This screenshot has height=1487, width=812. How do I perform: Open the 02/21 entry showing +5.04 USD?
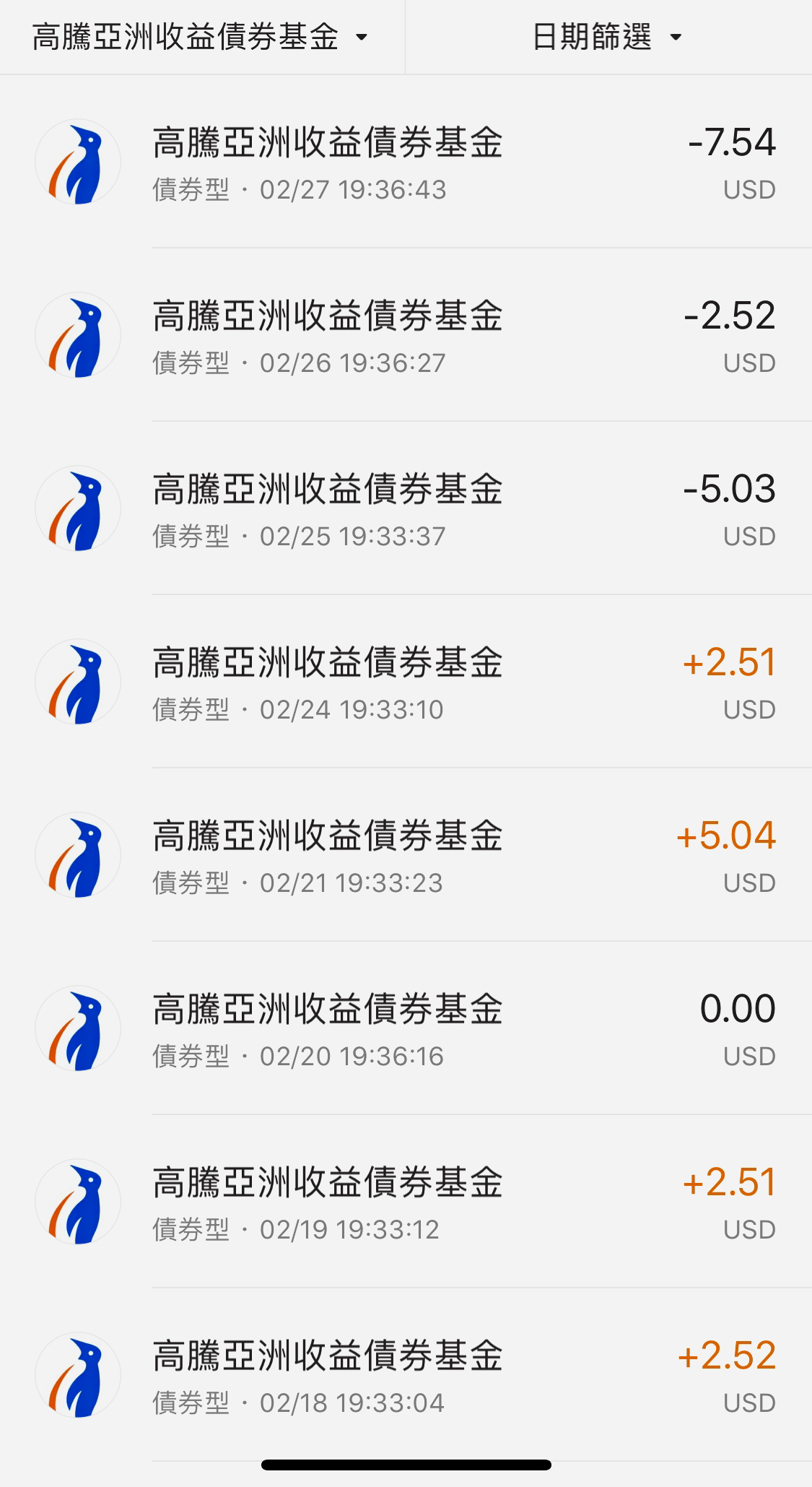tap(406, 855)
